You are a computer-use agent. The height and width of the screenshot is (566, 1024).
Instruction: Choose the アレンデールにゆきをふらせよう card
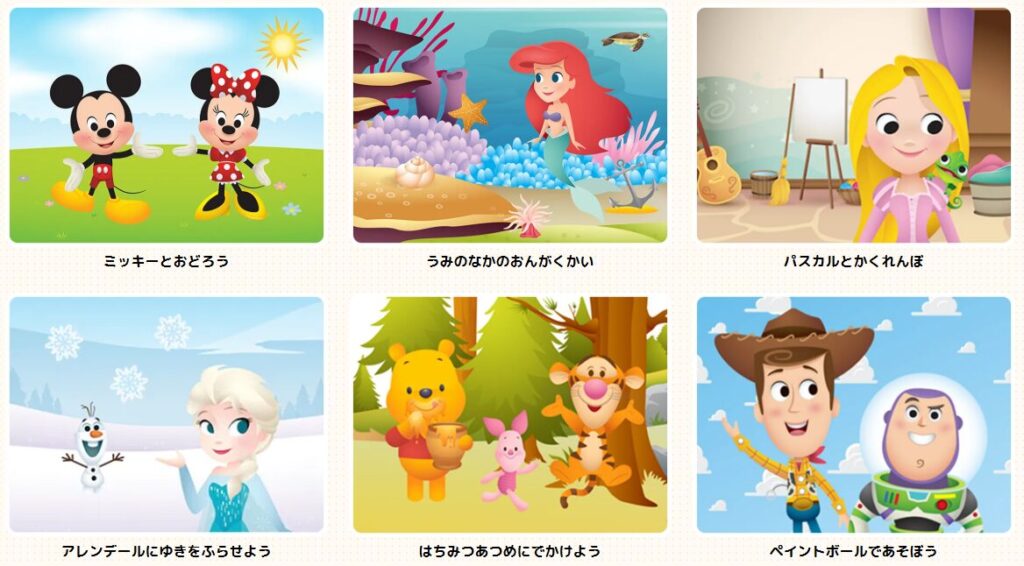pyautogui.click(x=166, y=414)
